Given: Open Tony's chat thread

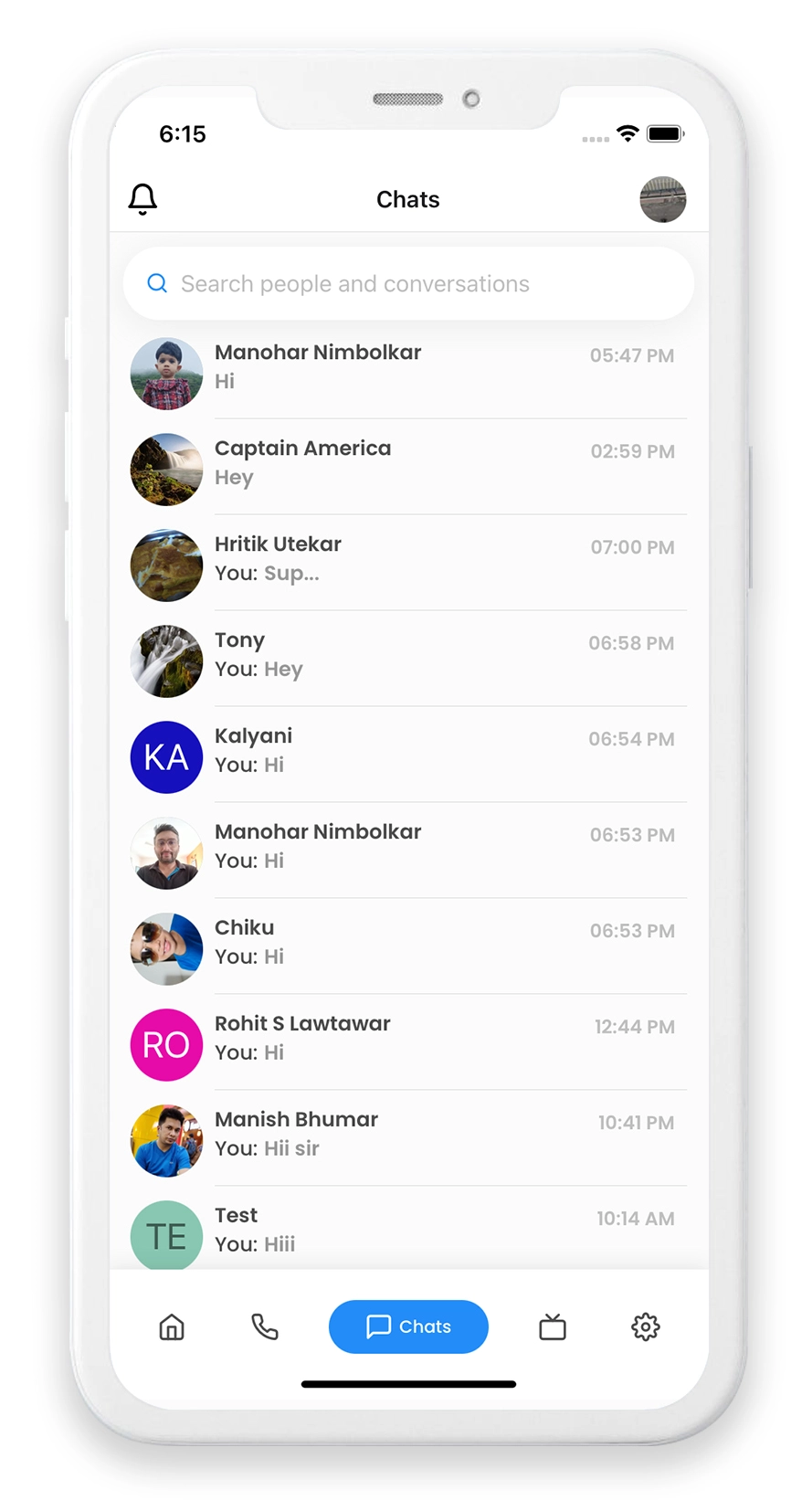Looking at the screenshot, I should [408, 655].
